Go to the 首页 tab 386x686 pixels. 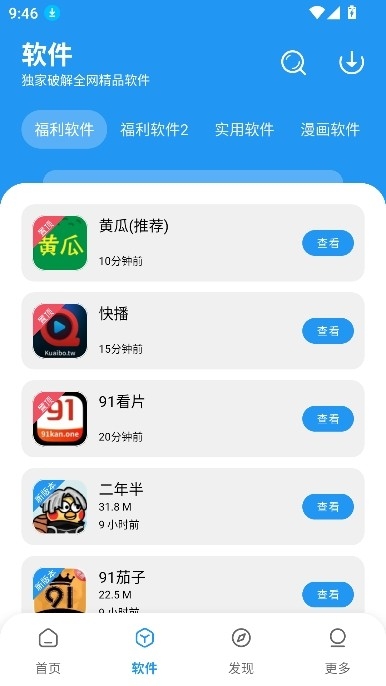click(48, 651)
